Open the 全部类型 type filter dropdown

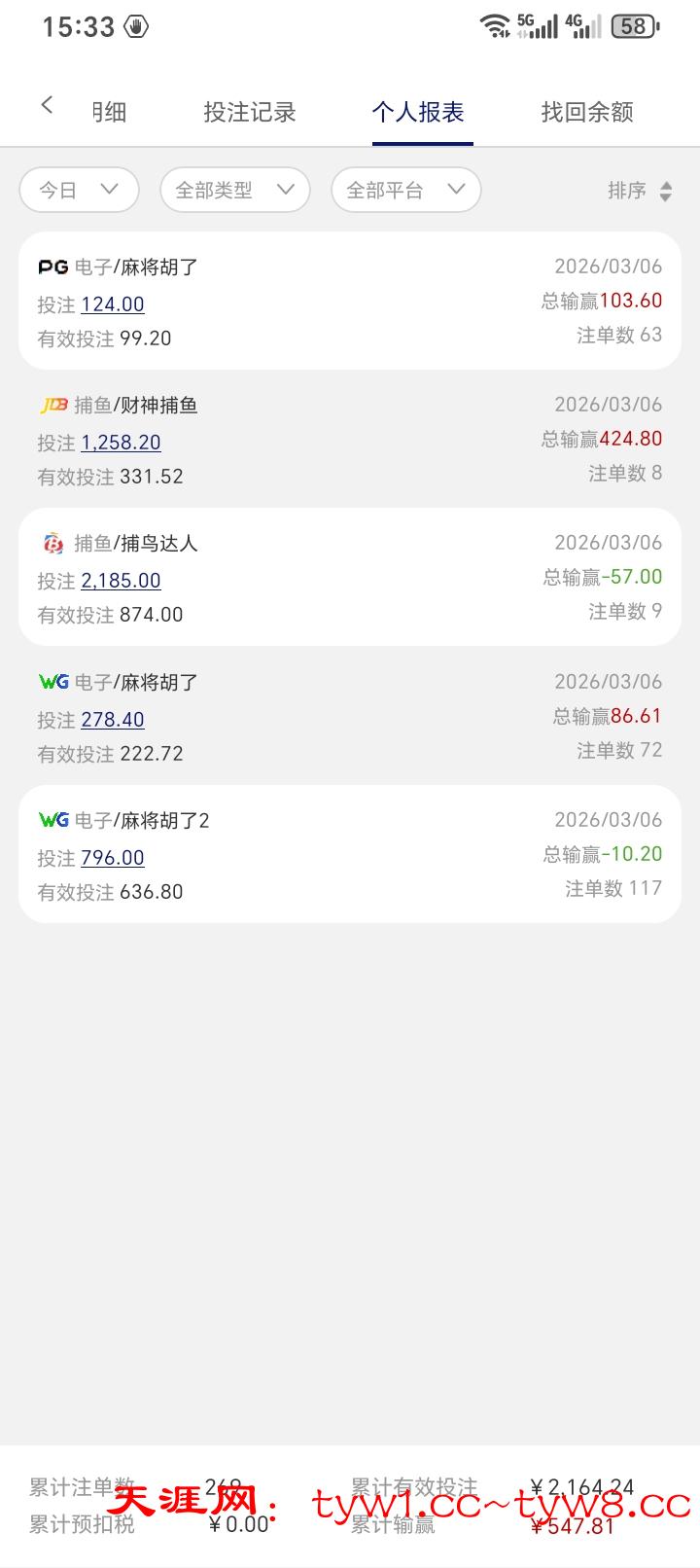pos(233,190)
